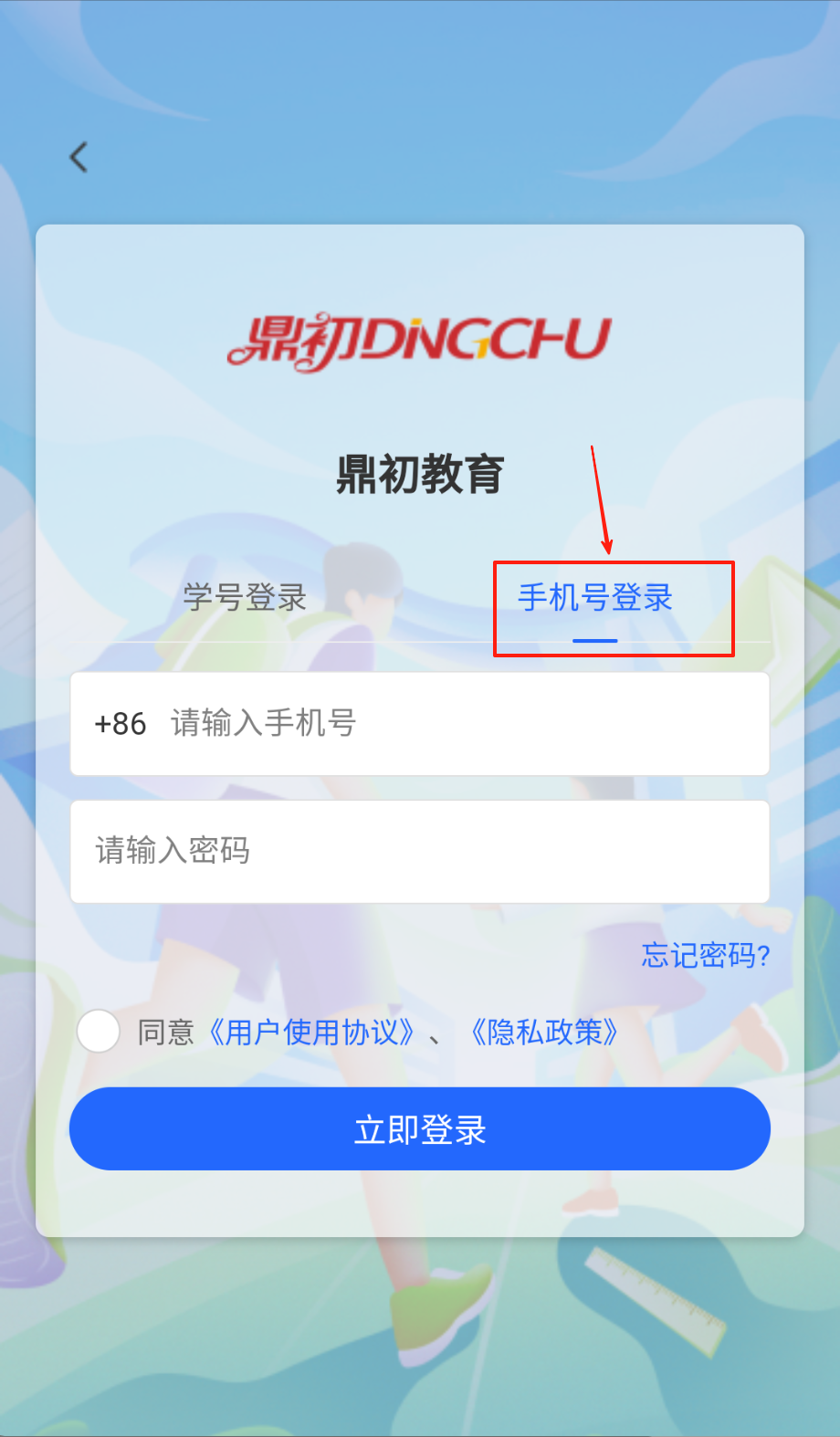Switch to the 学号登录 tab
840x1437 pixels.
pyautogui.click(x=245, y=598)
